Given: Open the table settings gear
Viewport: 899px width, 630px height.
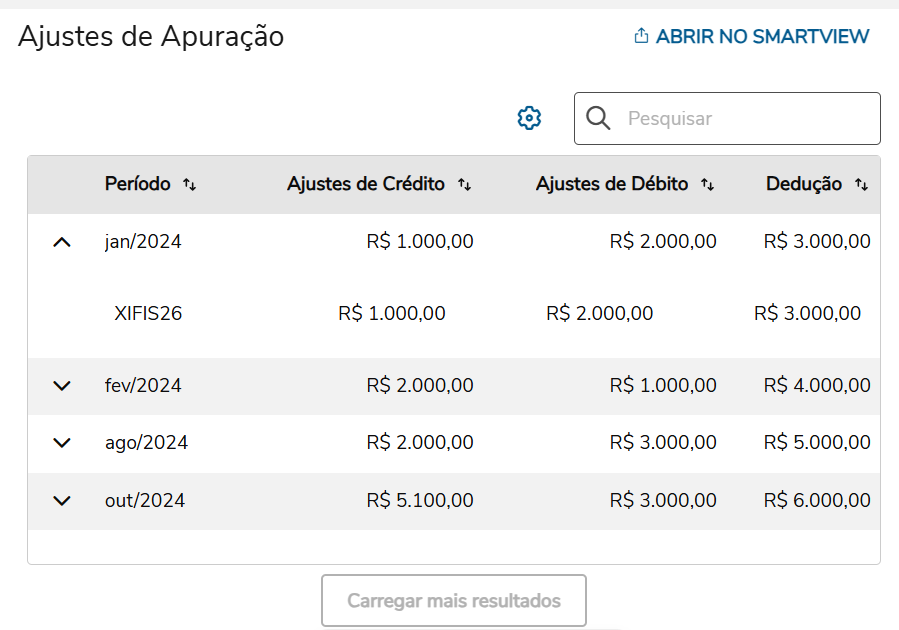Looking at the screenshot, I should pos(529,118).
